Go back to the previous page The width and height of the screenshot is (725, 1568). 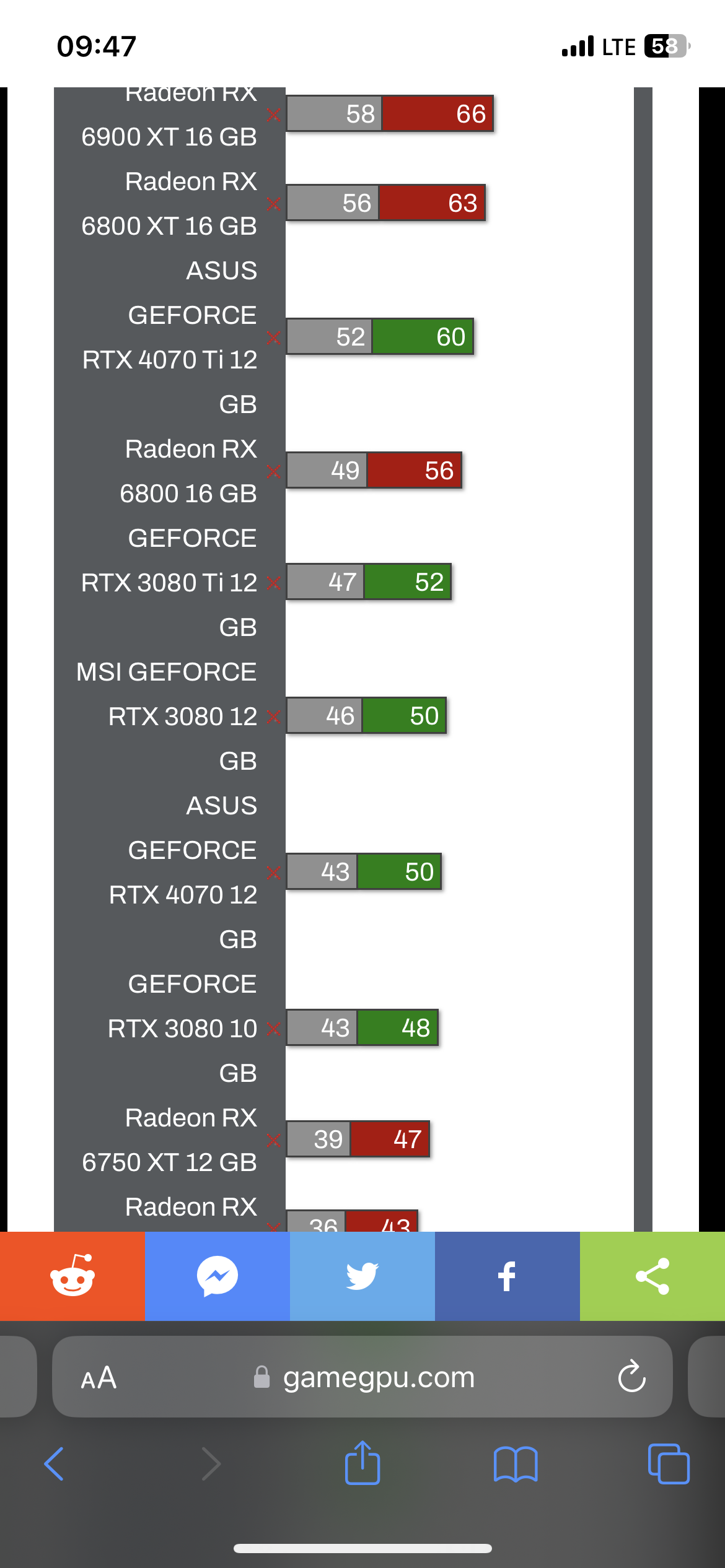coord(55,1464)
